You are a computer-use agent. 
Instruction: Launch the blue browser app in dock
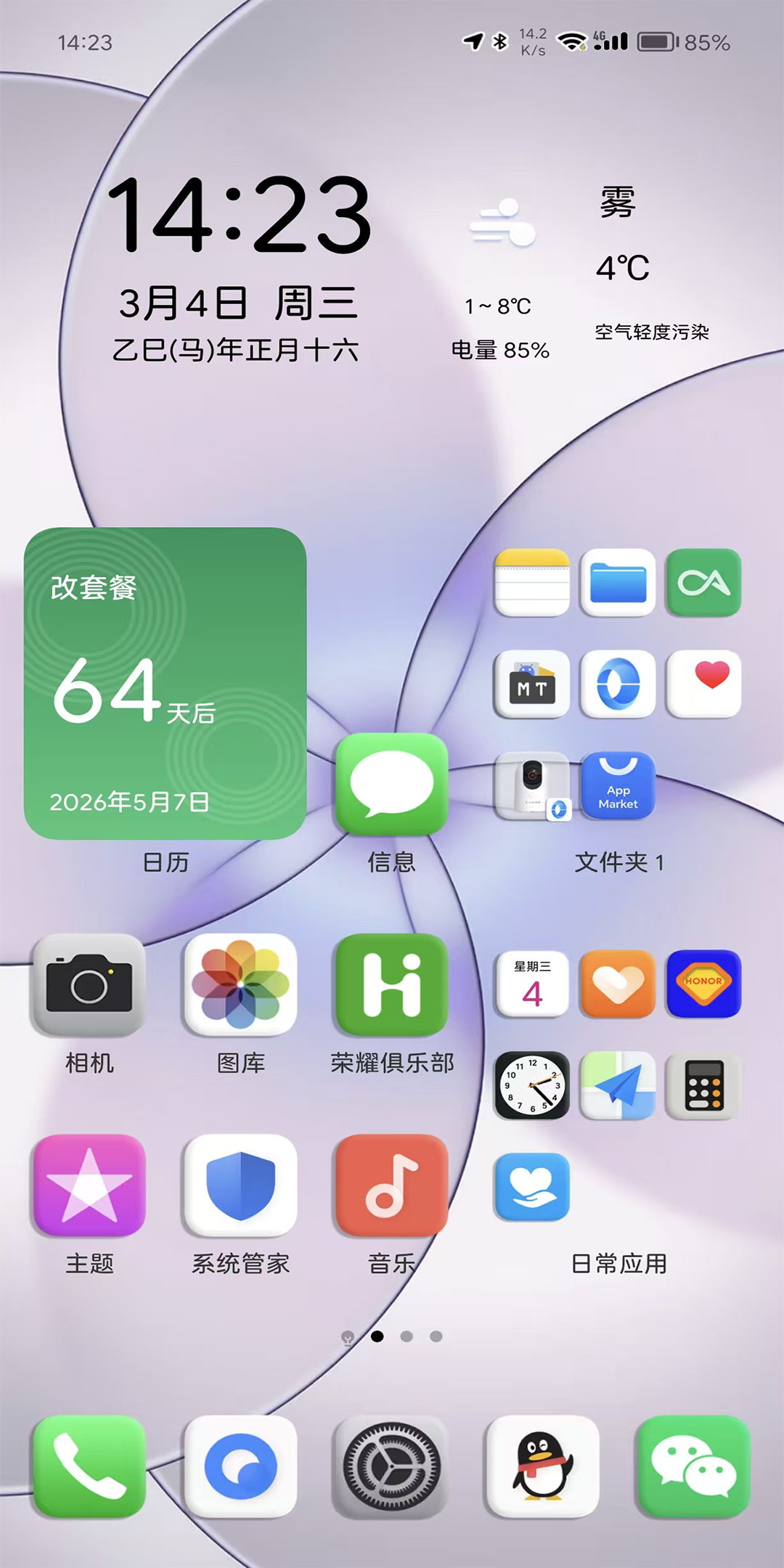[240, 1466]
